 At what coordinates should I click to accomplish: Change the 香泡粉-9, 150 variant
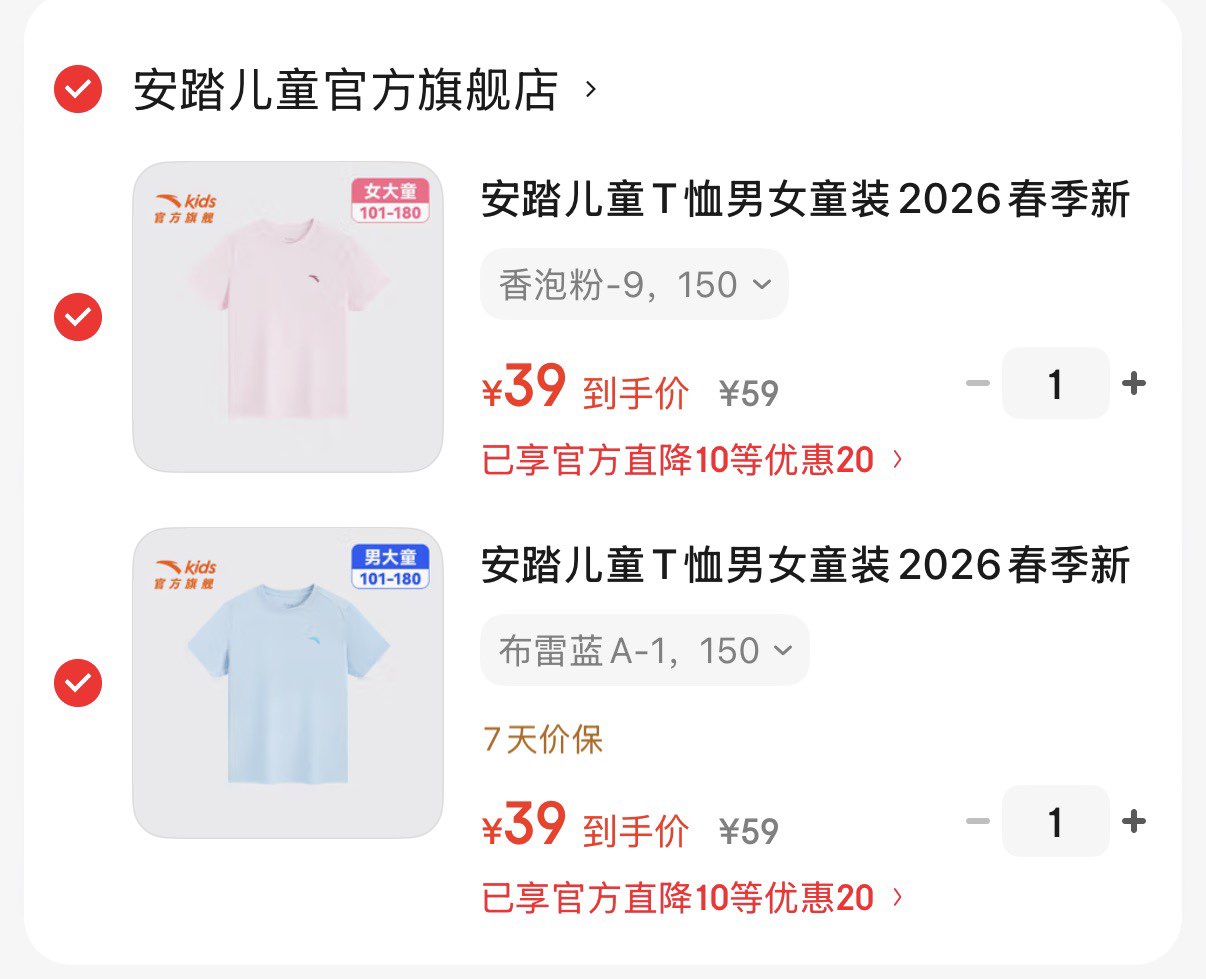634,285
